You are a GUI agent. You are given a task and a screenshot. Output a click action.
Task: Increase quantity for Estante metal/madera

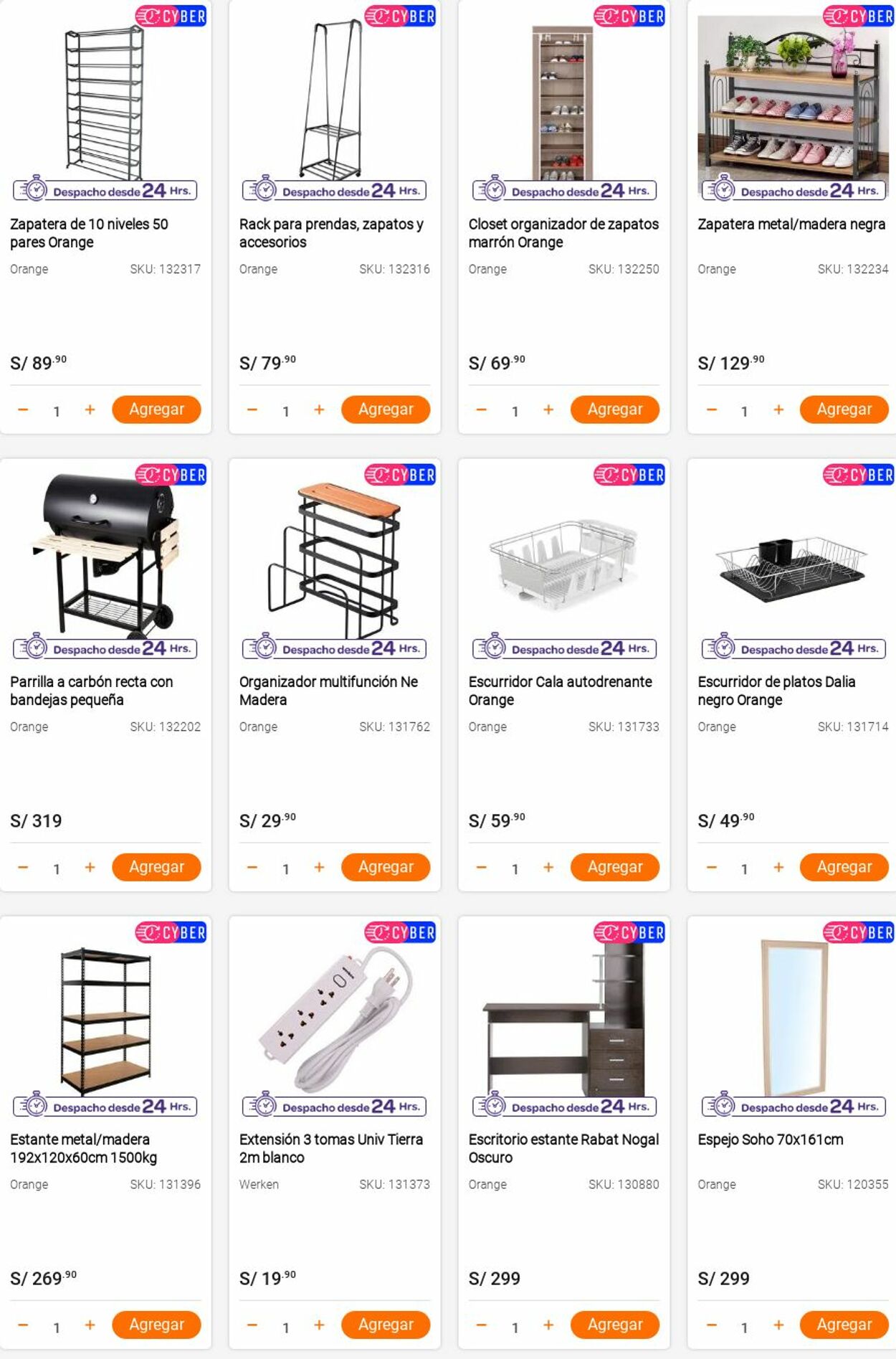tap(90, 1325)
